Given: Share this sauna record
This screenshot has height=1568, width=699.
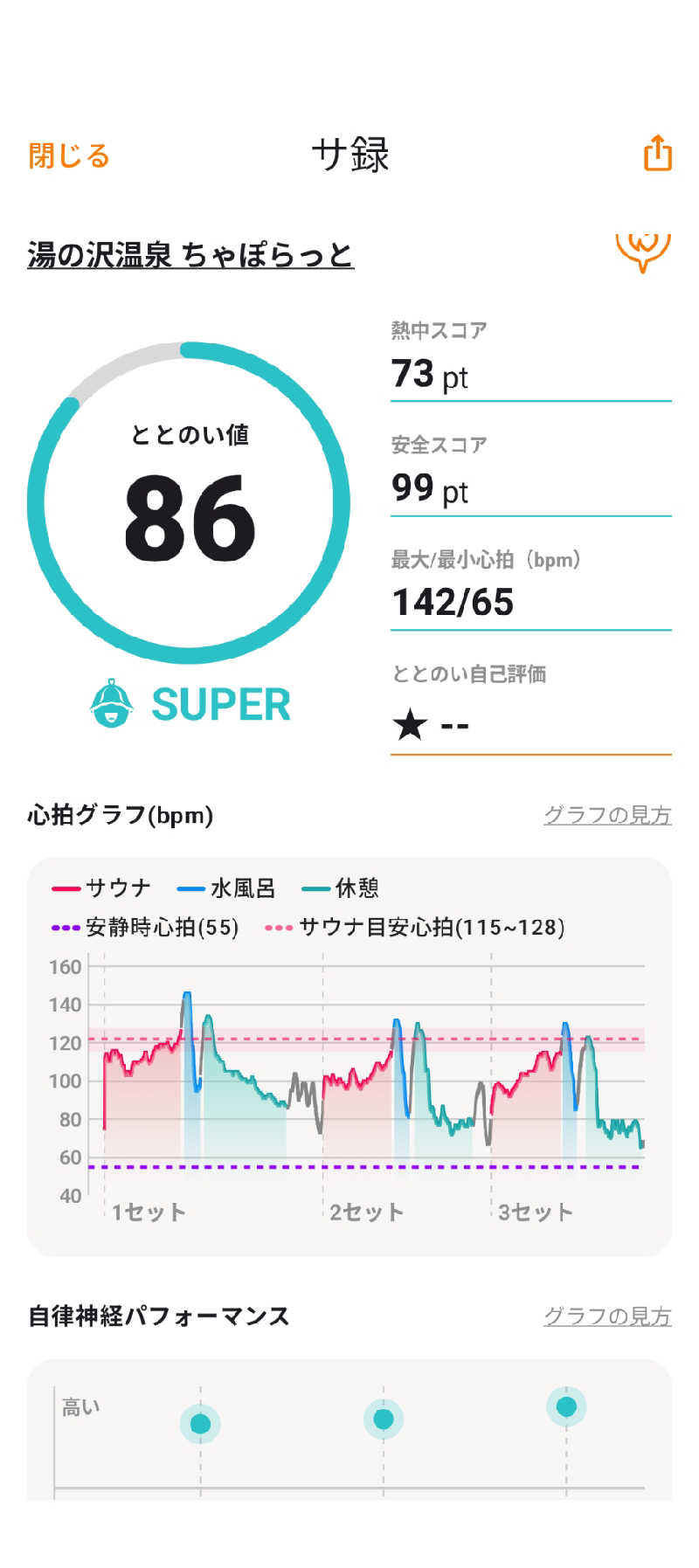Looking at the screenshot, I should click(x=657, y=154).
